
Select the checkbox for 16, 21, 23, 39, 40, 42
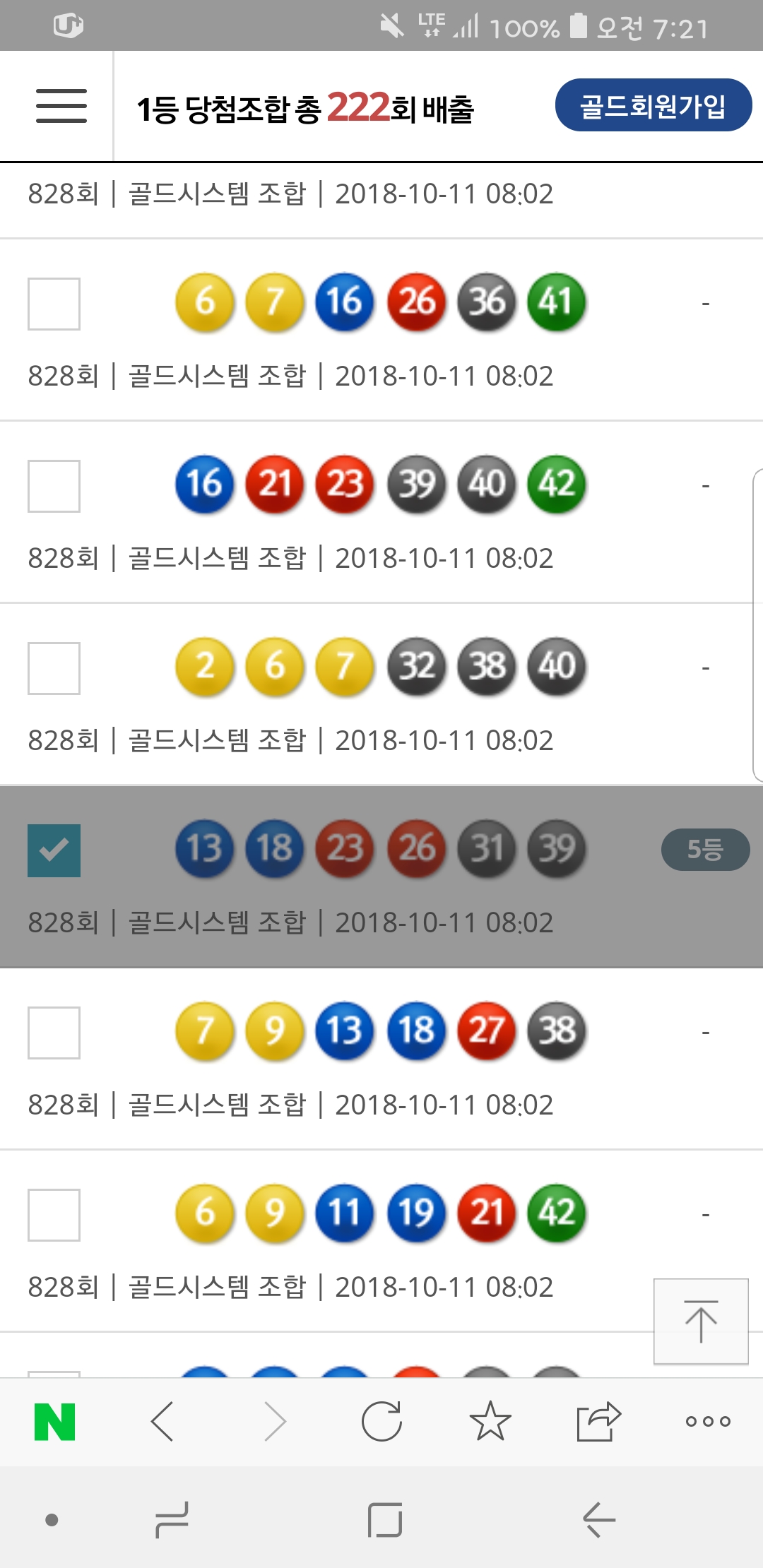point(54,486)
